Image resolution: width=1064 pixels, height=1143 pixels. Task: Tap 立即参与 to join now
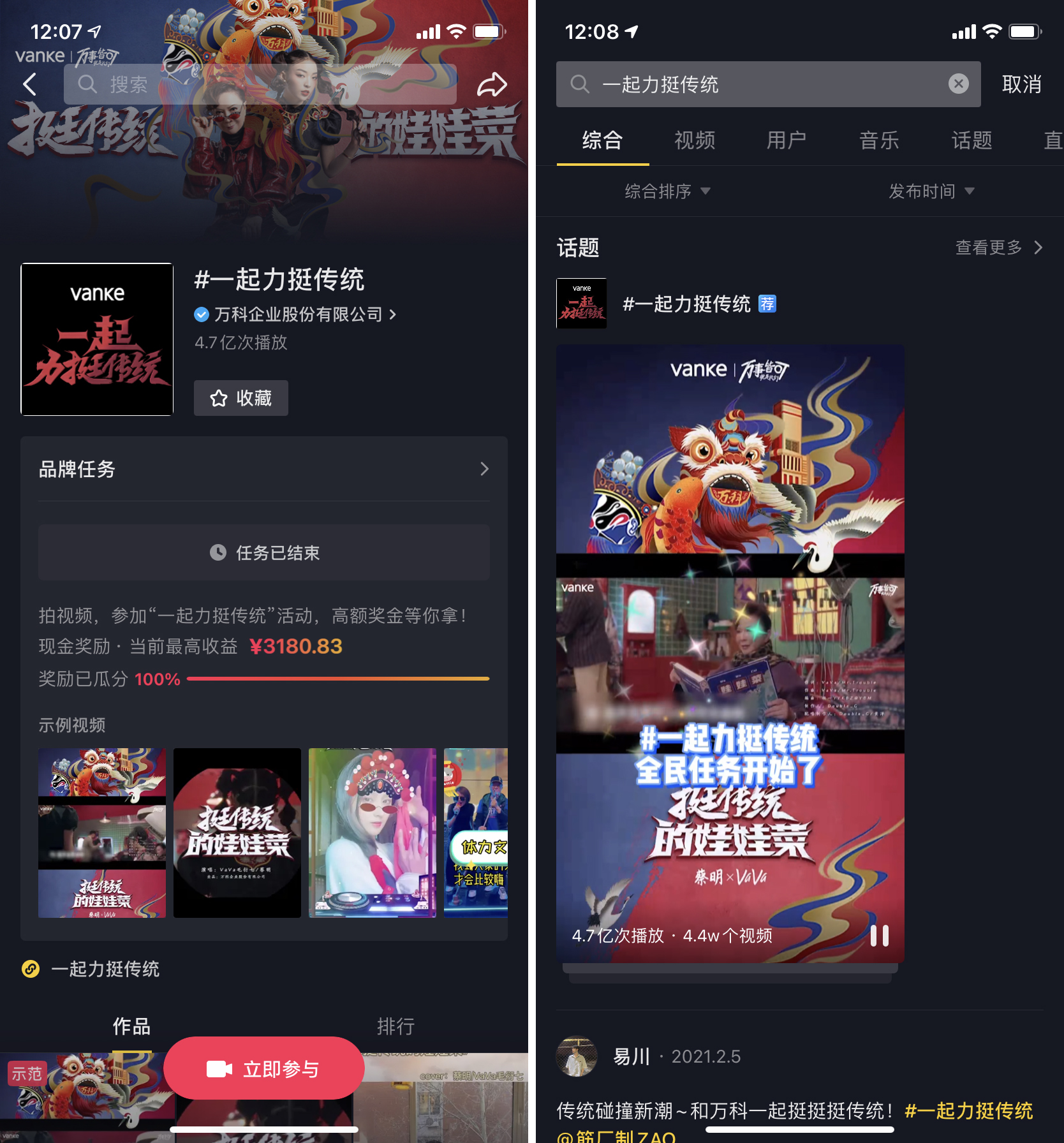tap(263, 1069)
